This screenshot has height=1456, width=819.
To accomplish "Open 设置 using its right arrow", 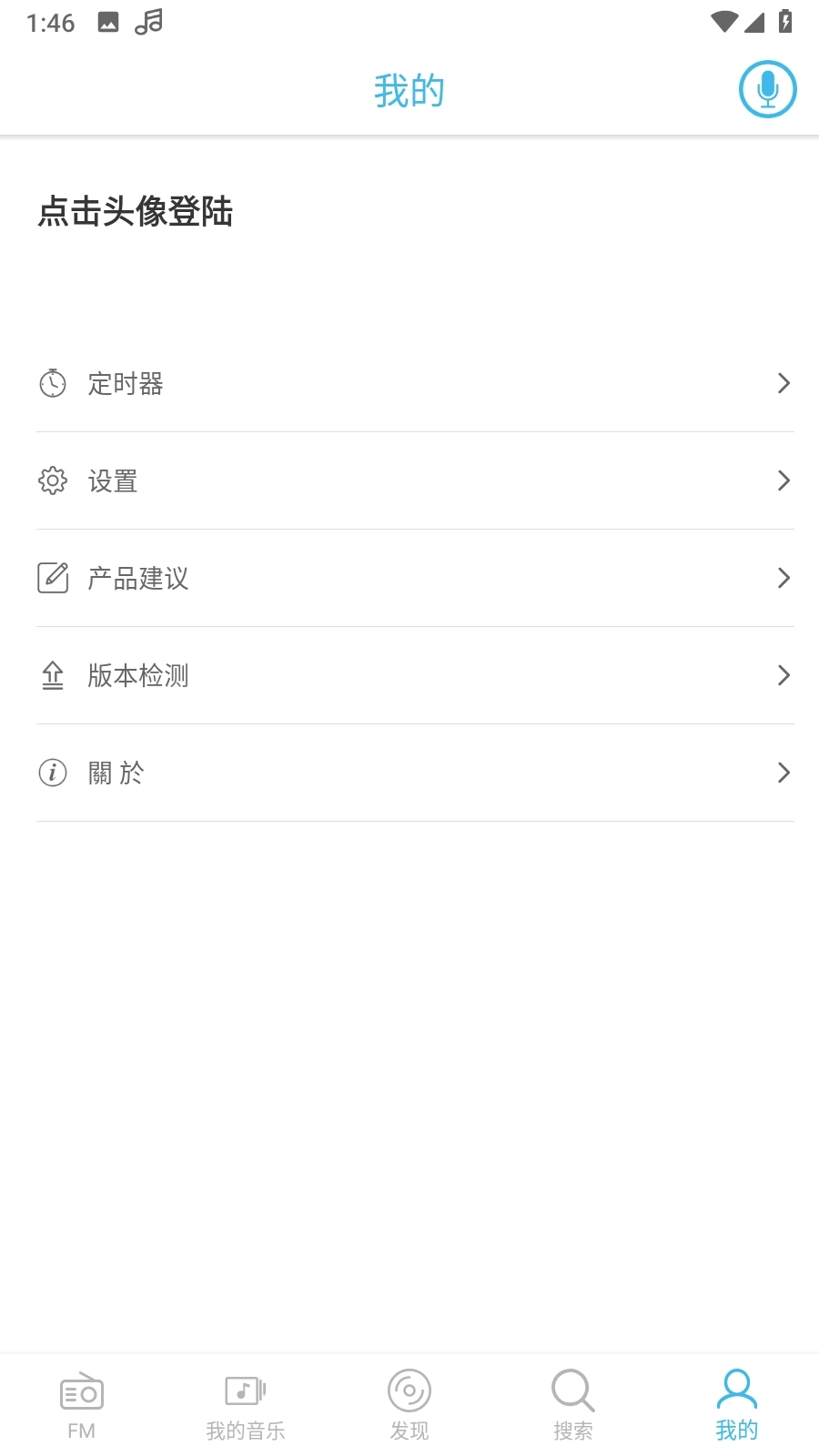I will [x=784, y=480].
